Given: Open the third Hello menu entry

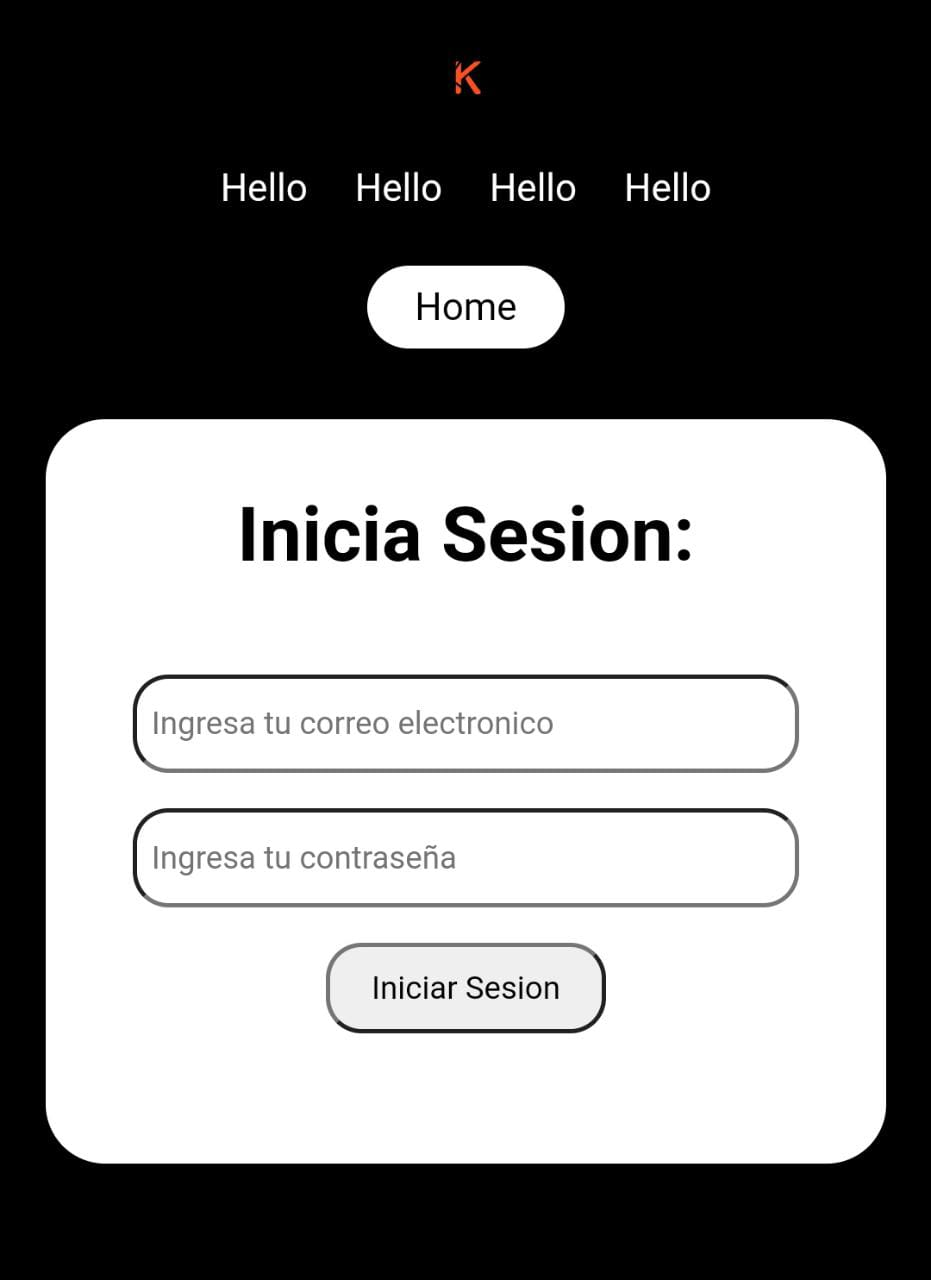Looking at the screenshot, I should click(x=533, y=188).
